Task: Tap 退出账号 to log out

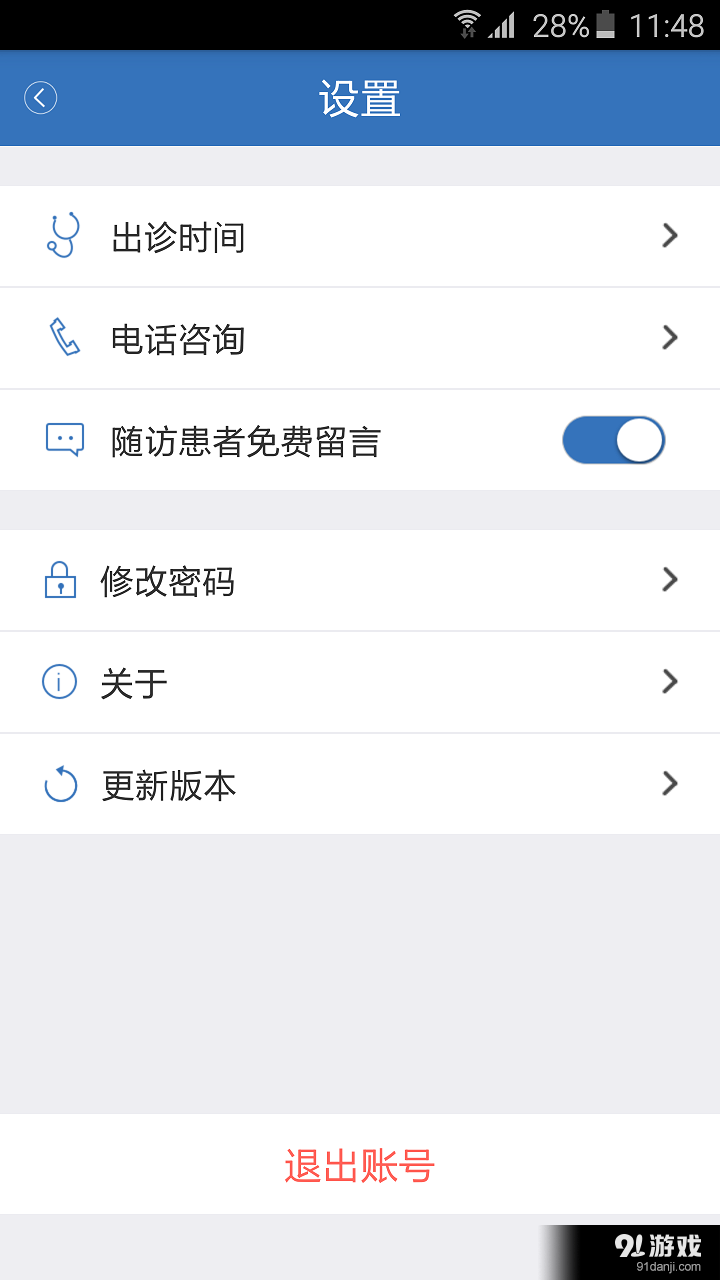Action: coord(360,1163)
